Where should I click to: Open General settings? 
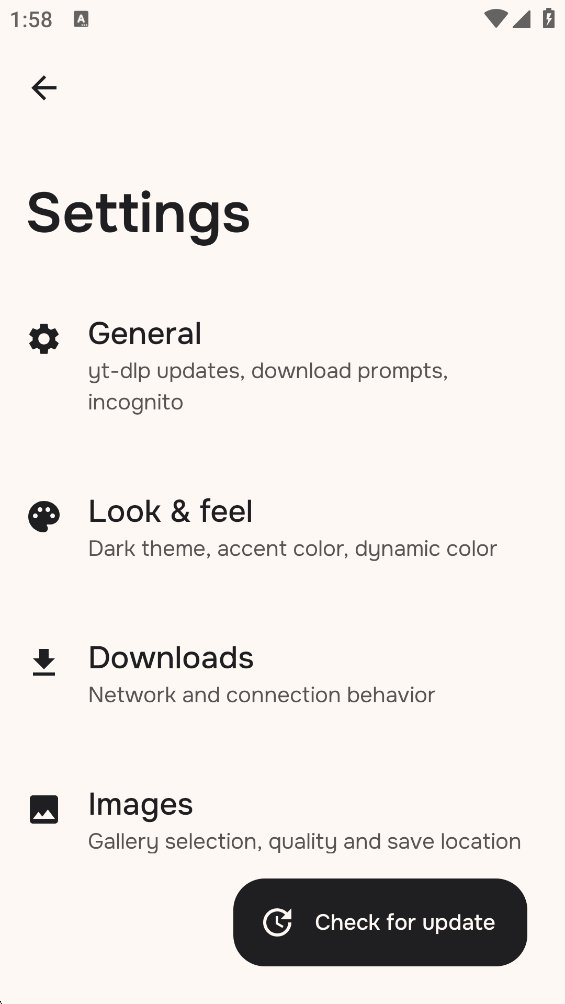coord(282,368)
